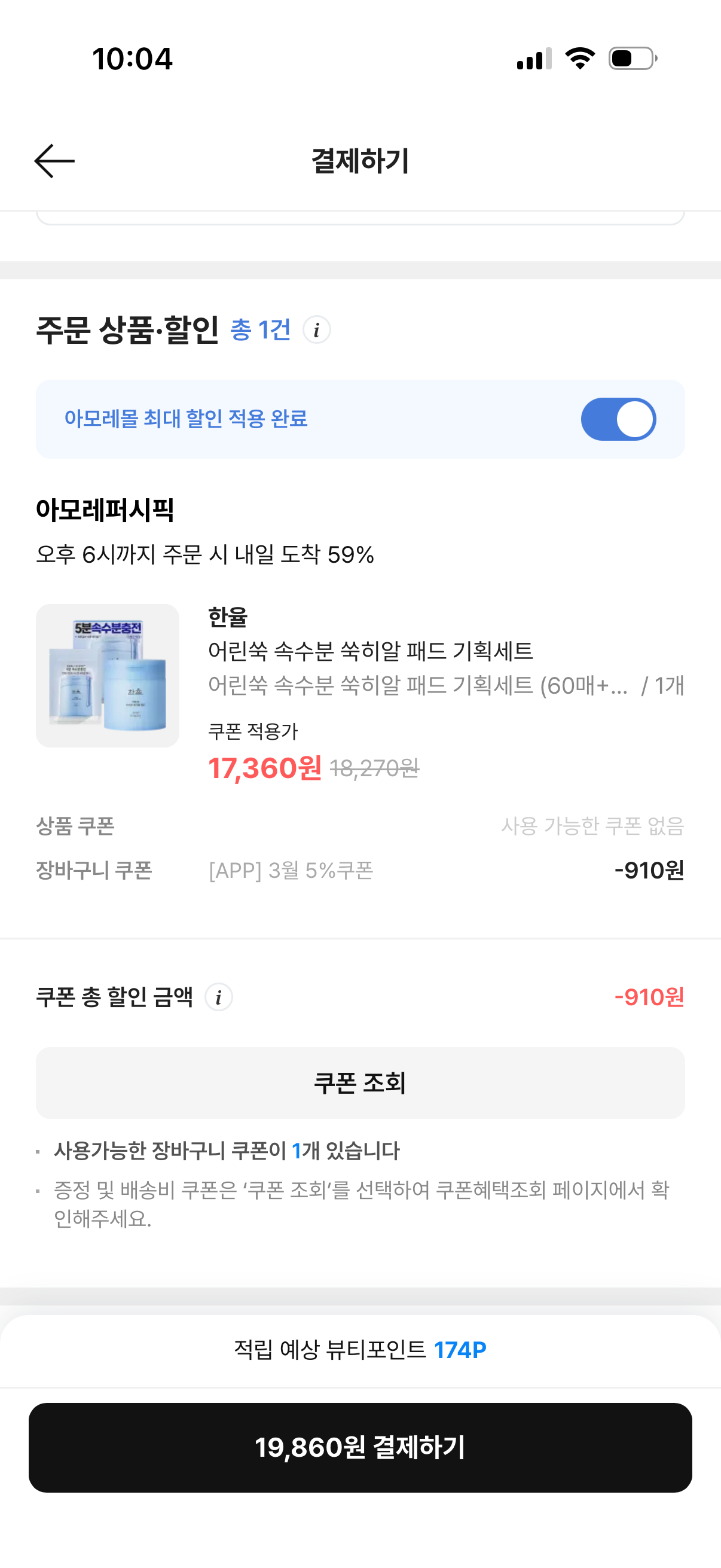Go back from the 결제하기 page
Image resolution: width=721 pixels, height=1568 pixels.
point(54,161)
